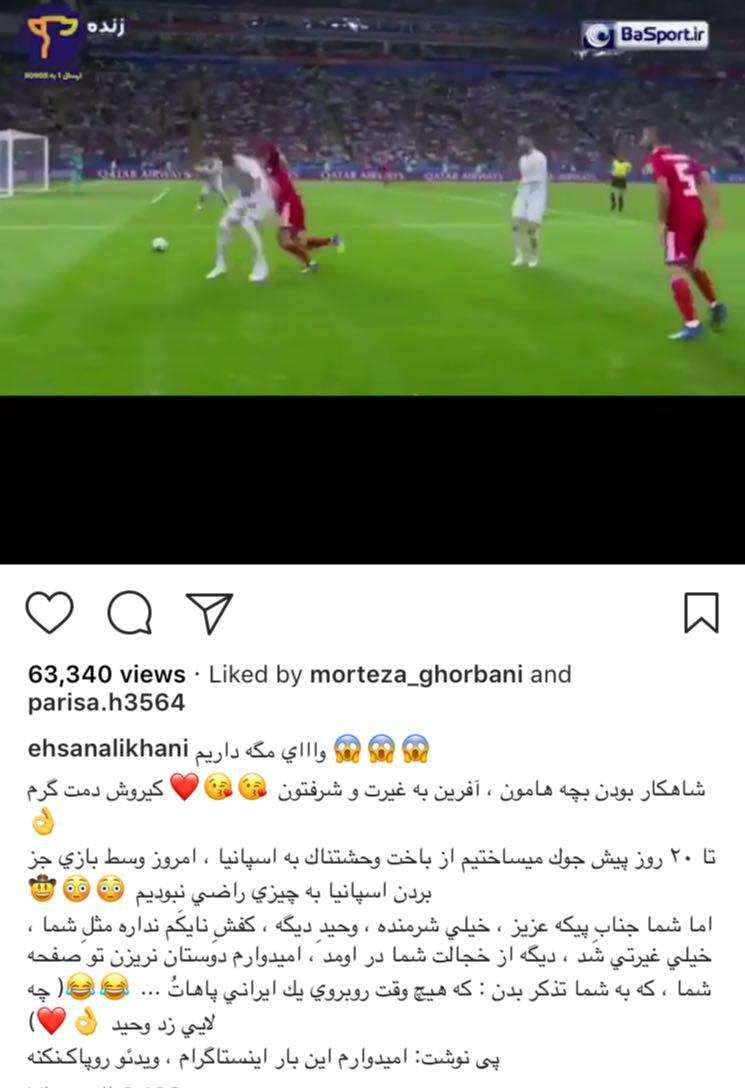Viewport: 745px width, 1088px height.
Task: Open parisa.h3564's profile from likes
Action: tap(107, 703)
